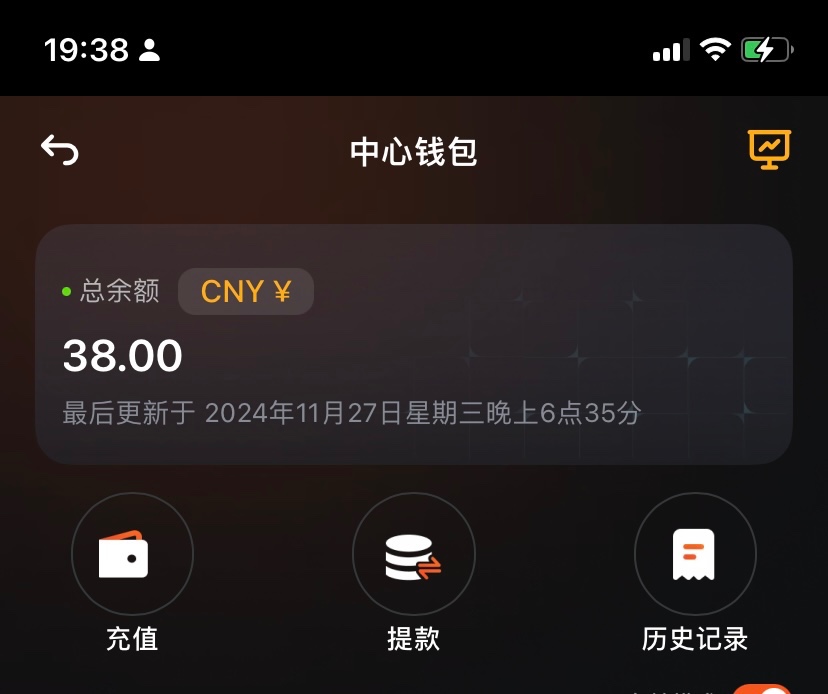View 历史记录 transaction history
This screenshot has height=694, width=828.
(695, 554)
